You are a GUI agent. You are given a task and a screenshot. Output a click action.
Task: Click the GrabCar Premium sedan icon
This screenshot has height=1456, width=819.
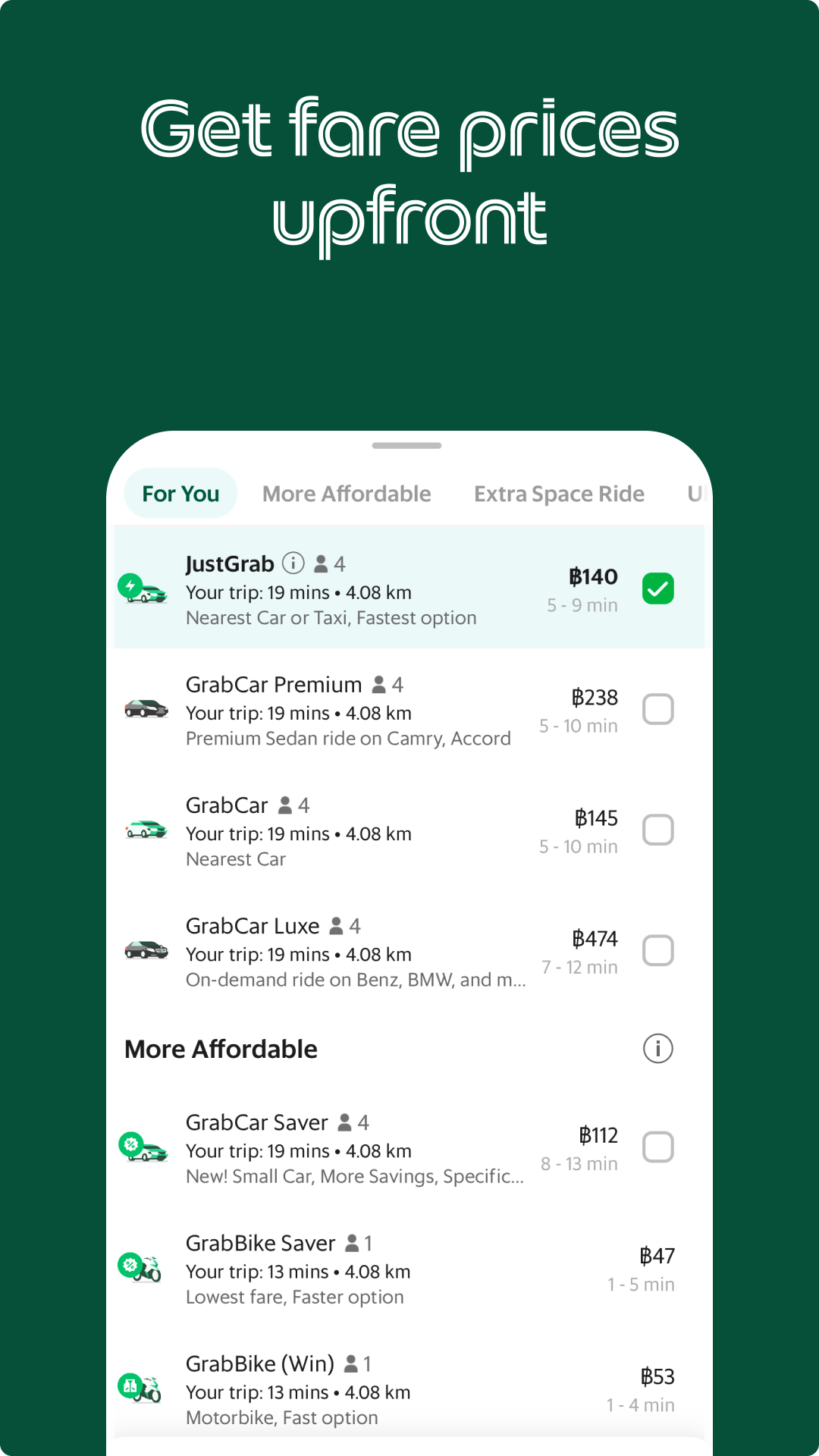[x=146, y=708]
